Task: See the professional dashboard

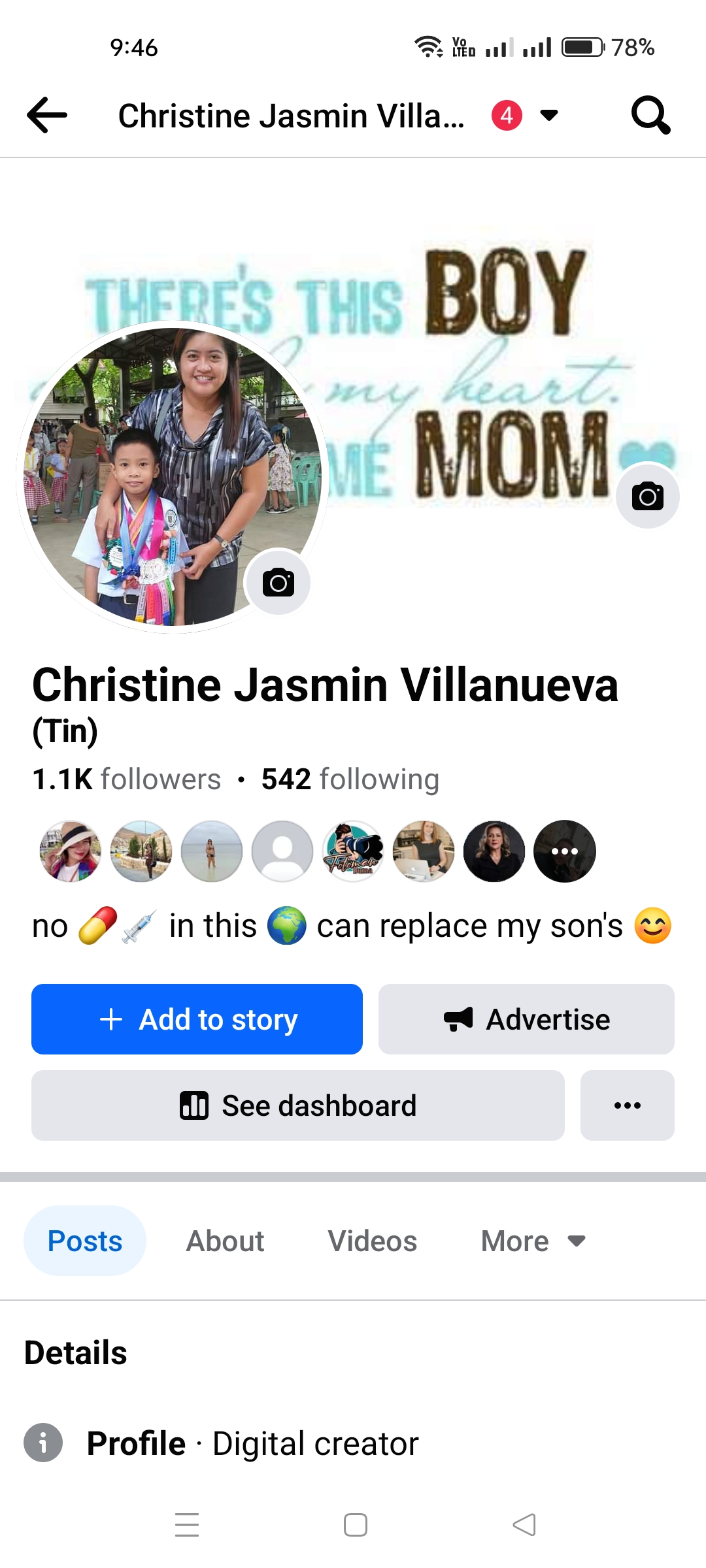Action: pos(298,1105)
